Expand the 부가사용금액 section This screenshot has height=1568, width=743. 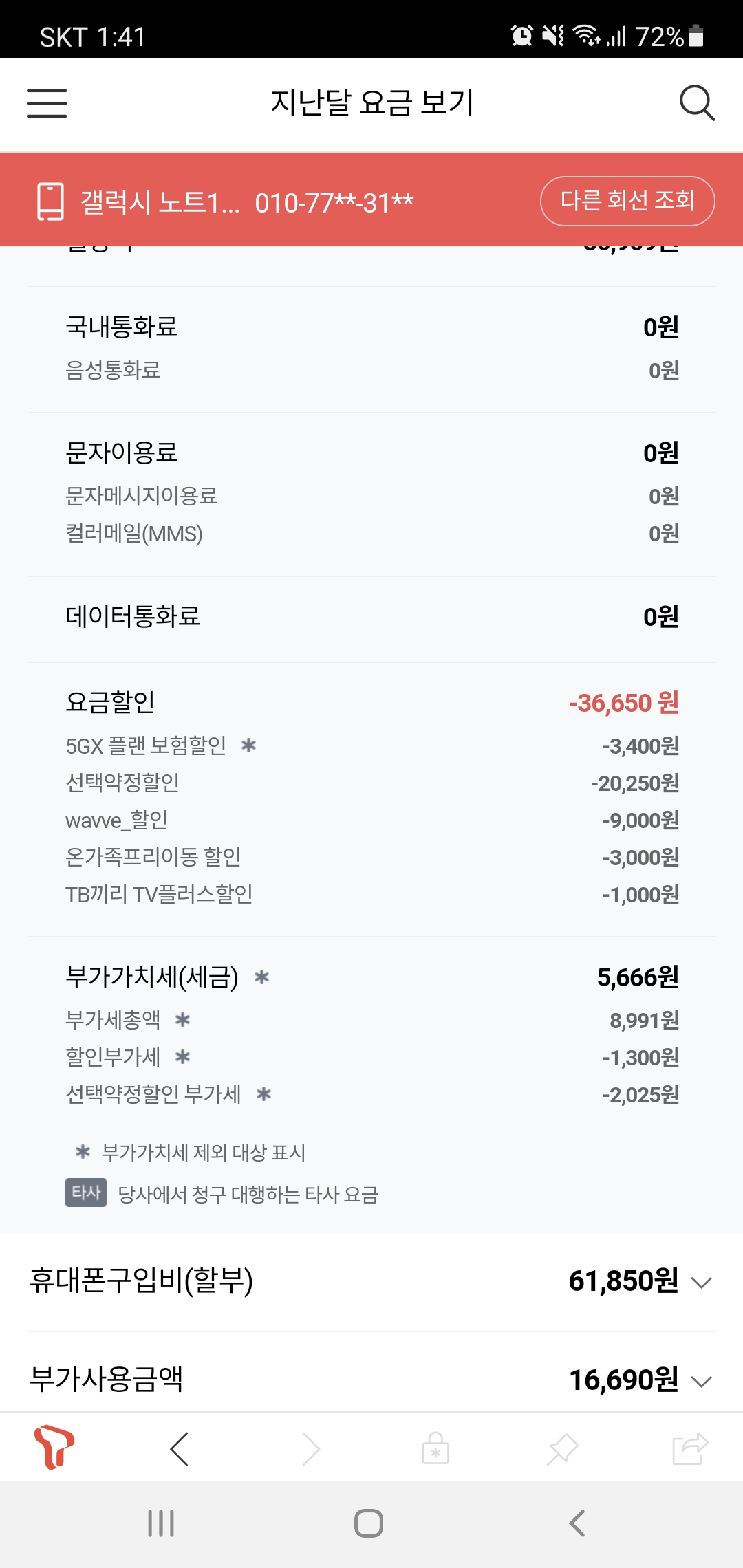[x=700, y=1380]
